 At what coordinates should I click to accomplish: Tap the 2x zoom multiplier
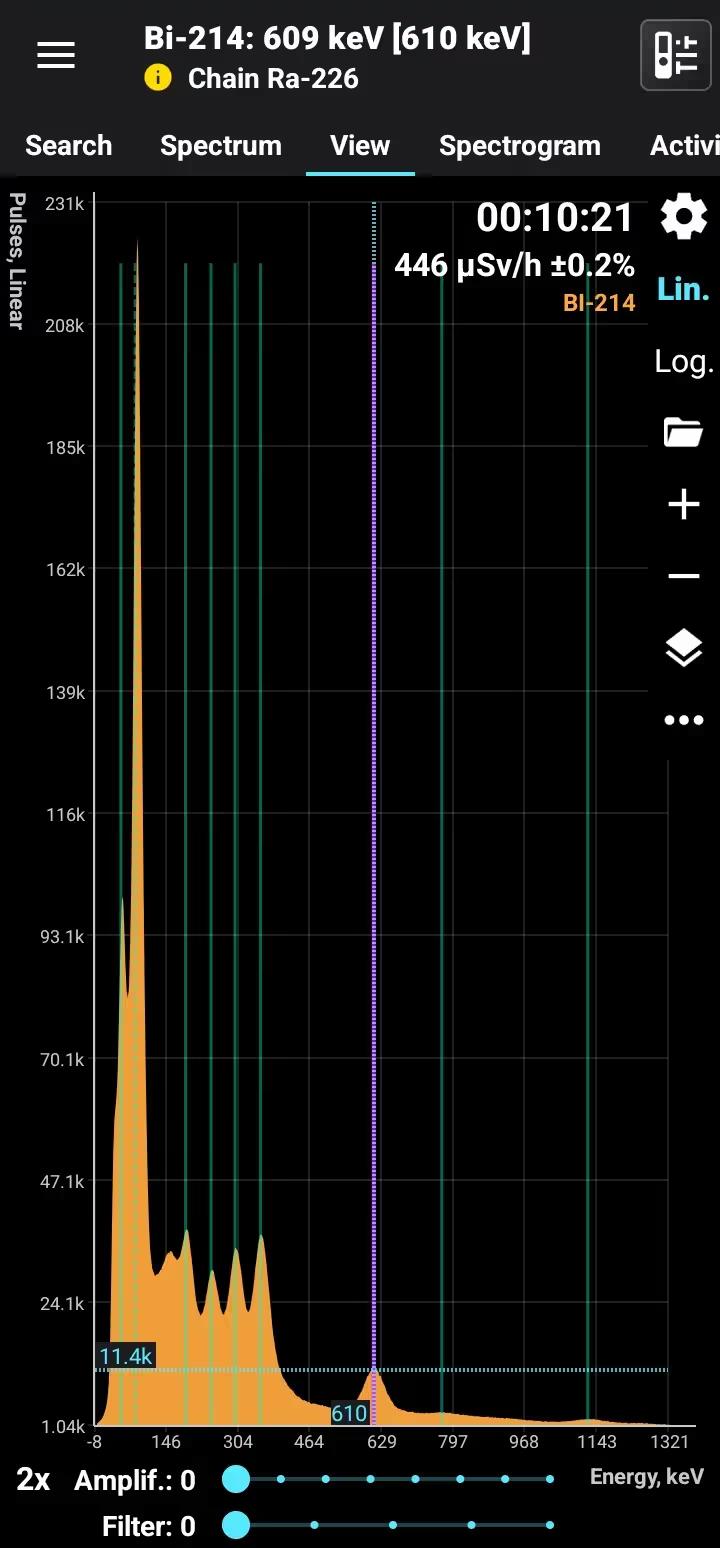pos(33,1479)
